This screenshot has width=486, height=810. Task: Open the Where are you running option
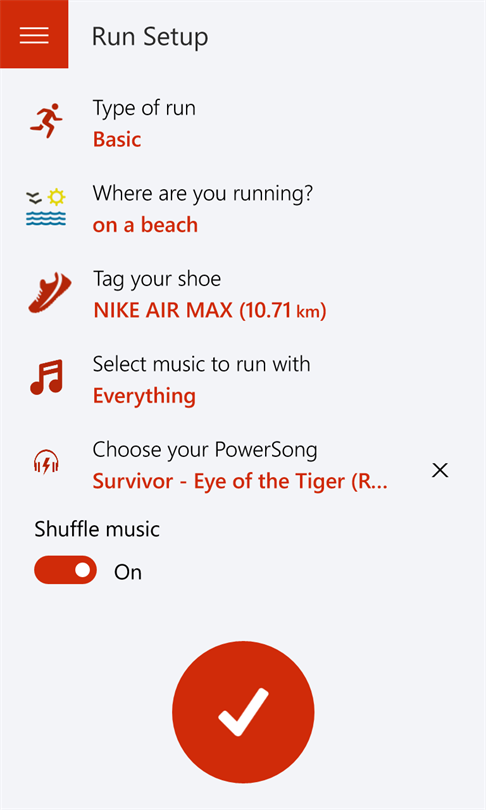[x=243, y=209]
